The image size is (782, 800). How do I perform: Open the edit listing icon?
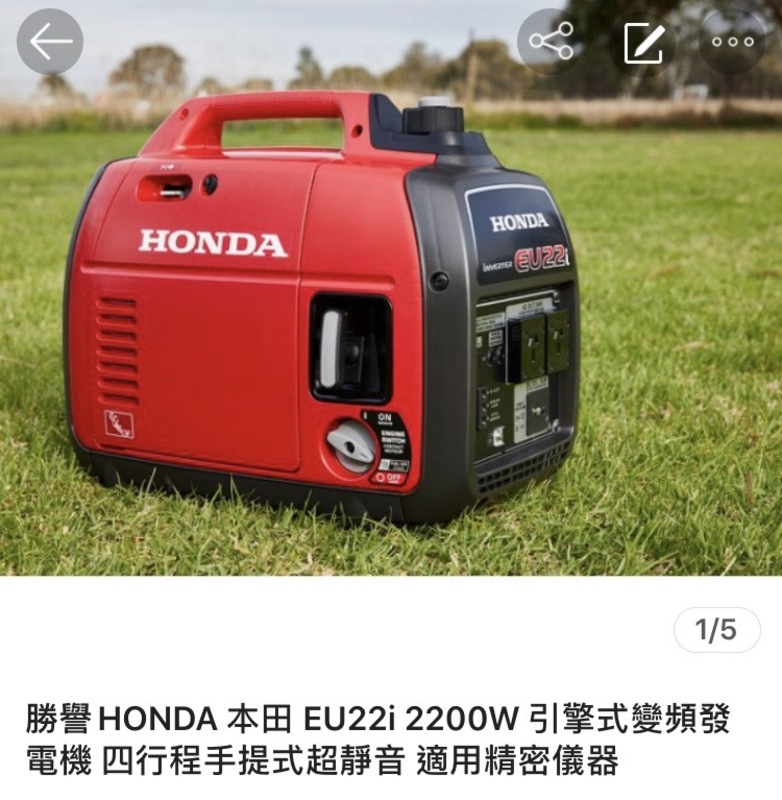643,42
